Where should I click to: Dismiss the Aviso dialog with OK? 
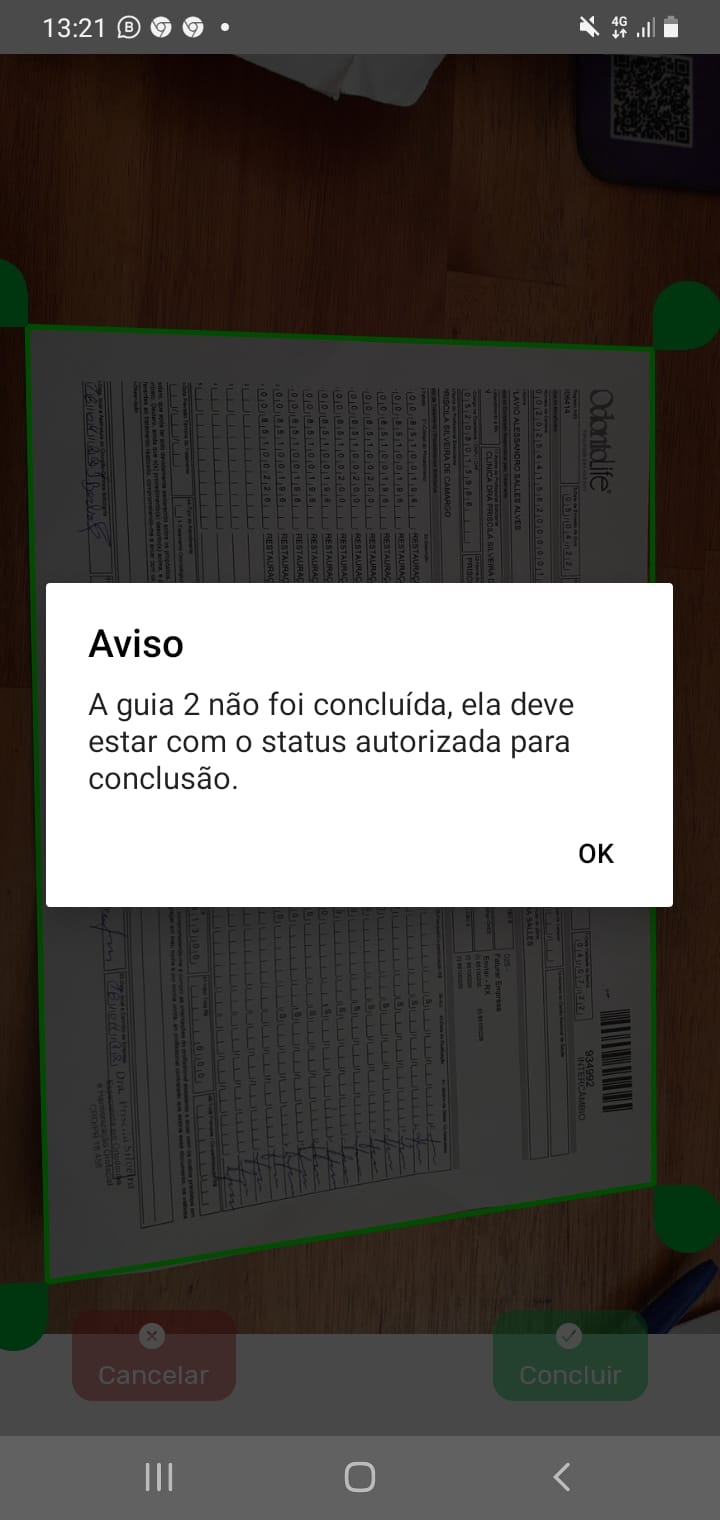[x=596, y=853]
